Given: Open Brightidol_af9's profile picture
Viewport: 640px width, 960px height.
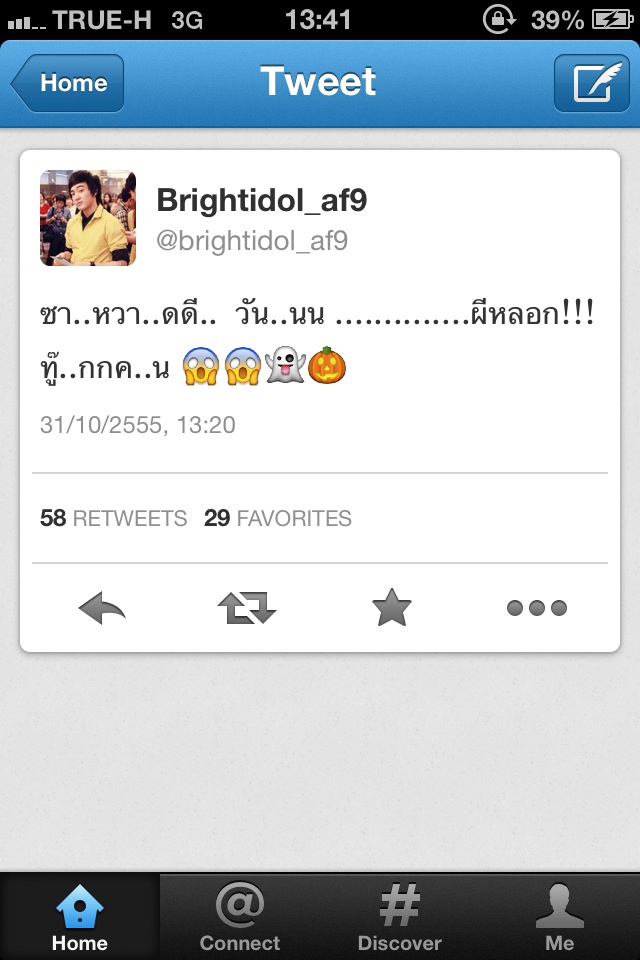Looking at the screenshot, I should (88, 218).
